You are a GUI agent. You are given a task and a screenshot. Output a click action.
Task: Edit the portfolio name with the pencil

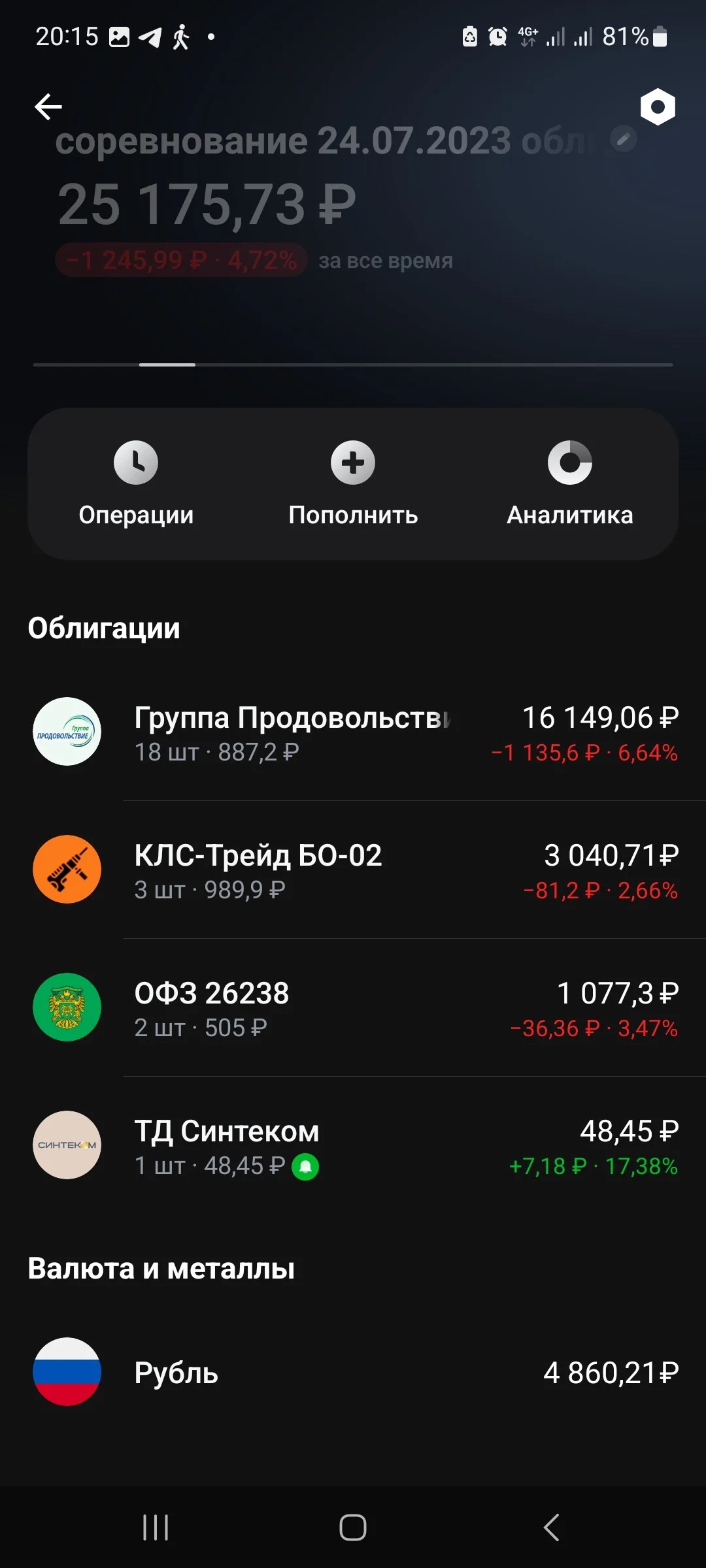coord(623,139)
